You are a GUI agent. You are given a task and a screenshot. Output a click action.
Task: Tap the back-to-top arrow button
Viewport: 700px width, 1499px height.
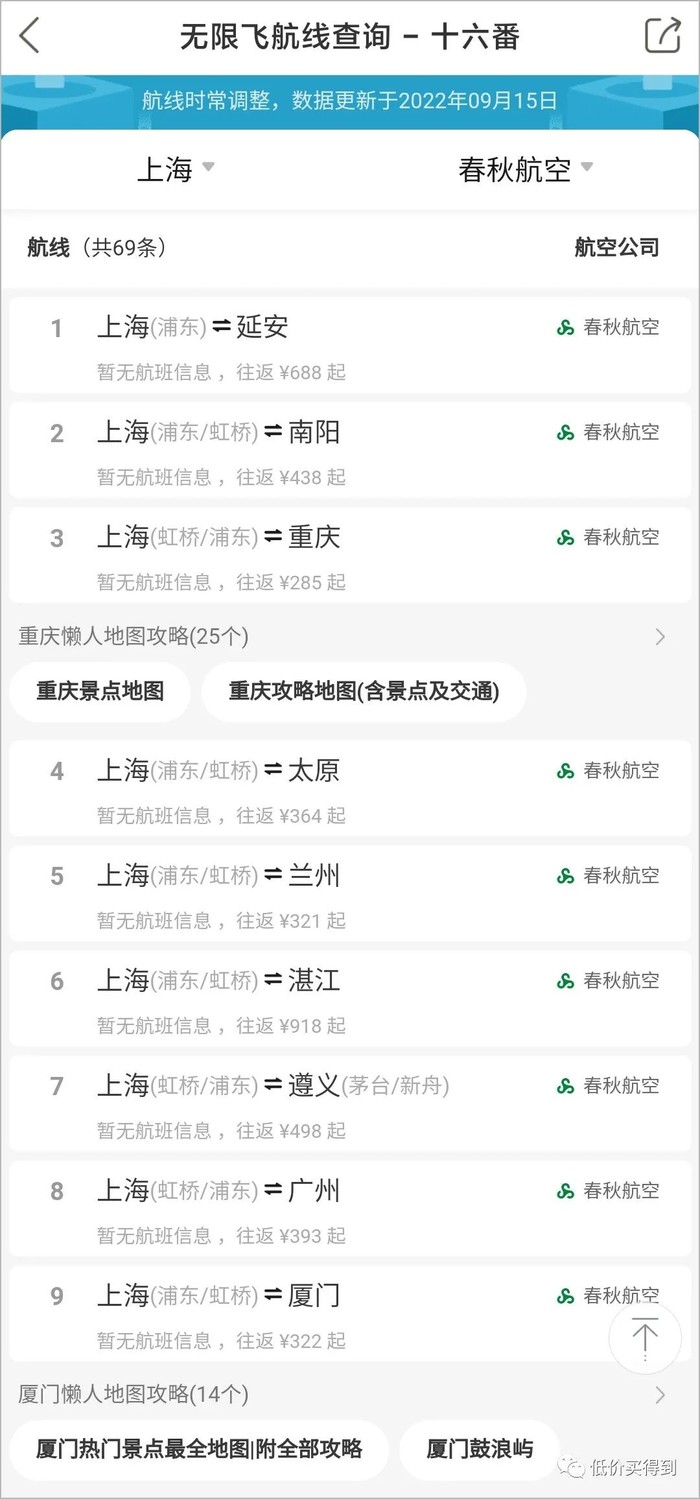point(645,1337)
